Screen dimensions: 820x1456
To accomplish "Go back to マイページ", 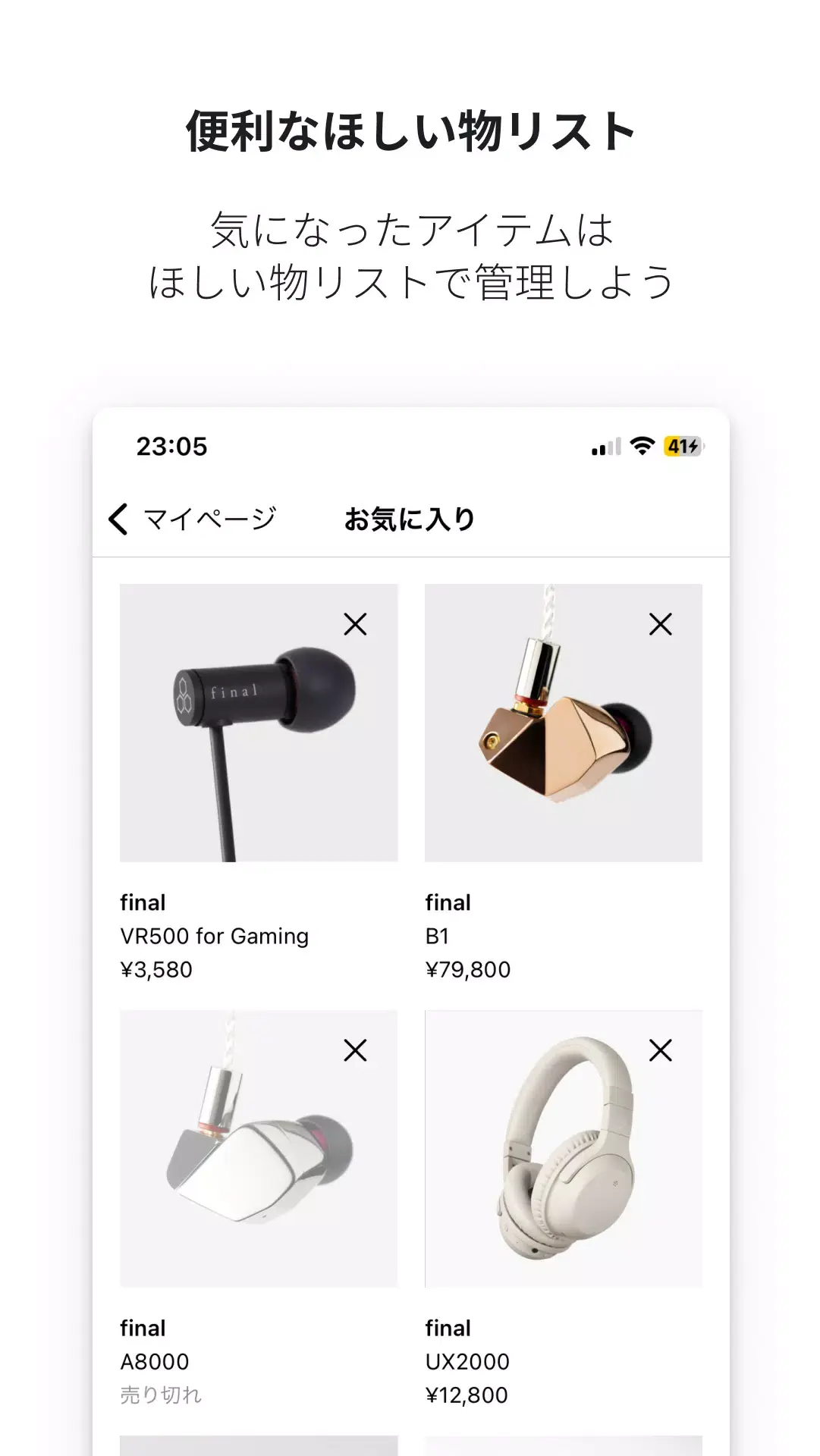I will 209,519.
